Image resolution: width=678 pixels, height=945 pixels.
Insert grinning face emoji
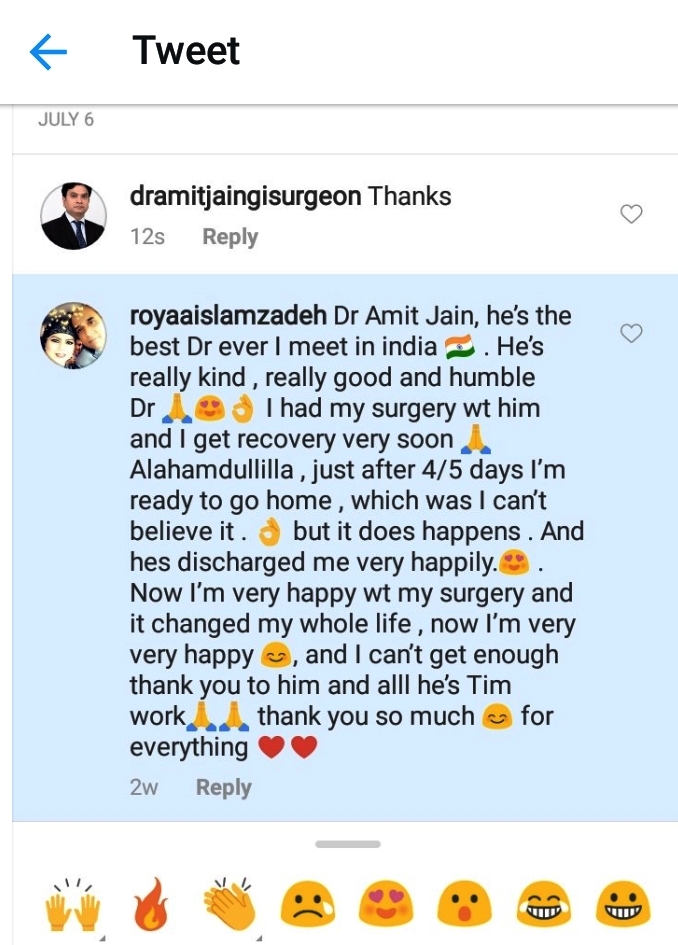coord(623,906)
